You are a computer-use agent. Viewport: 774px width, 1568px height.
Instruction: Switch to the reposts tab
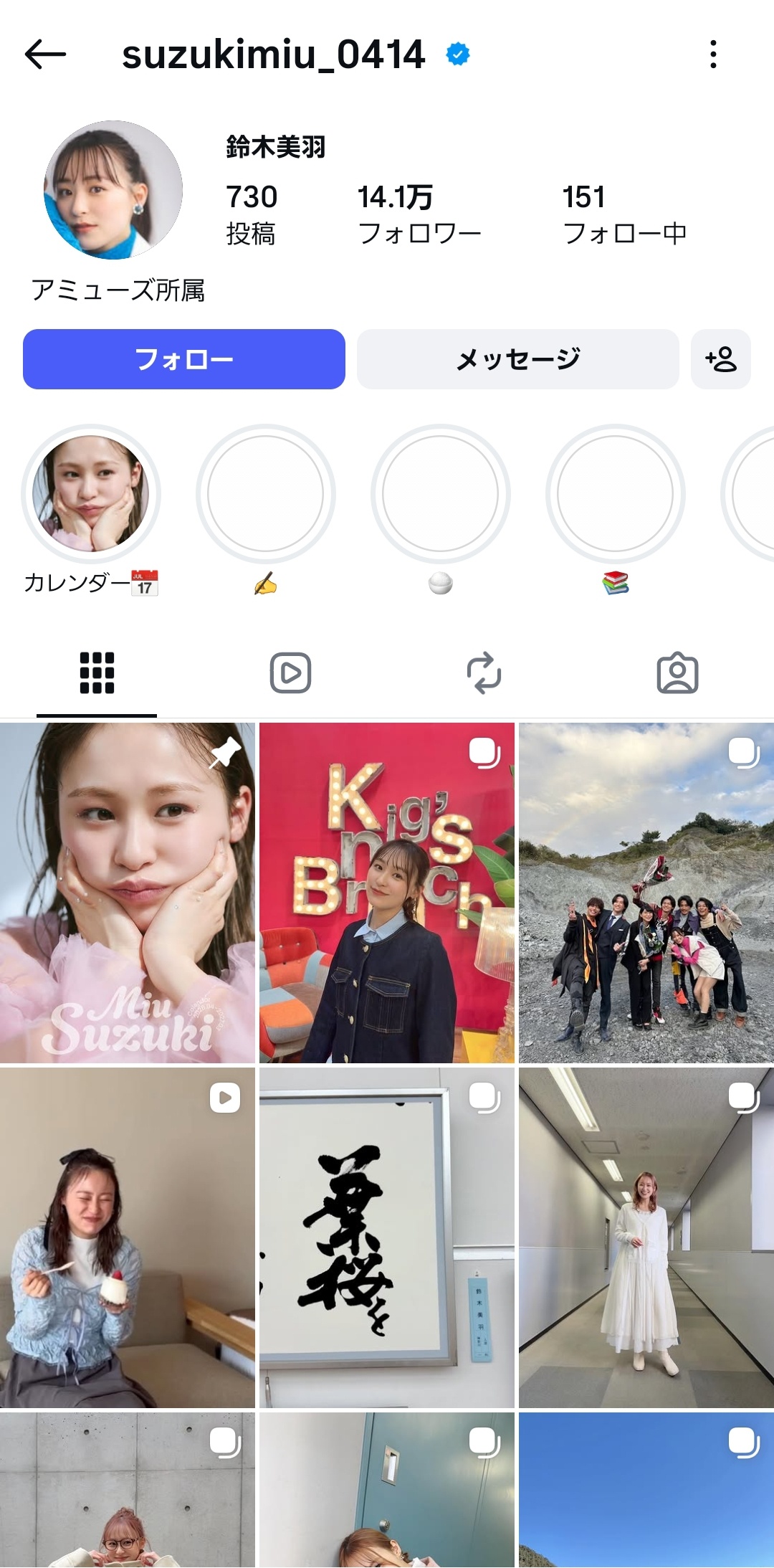tap(484, 673)
